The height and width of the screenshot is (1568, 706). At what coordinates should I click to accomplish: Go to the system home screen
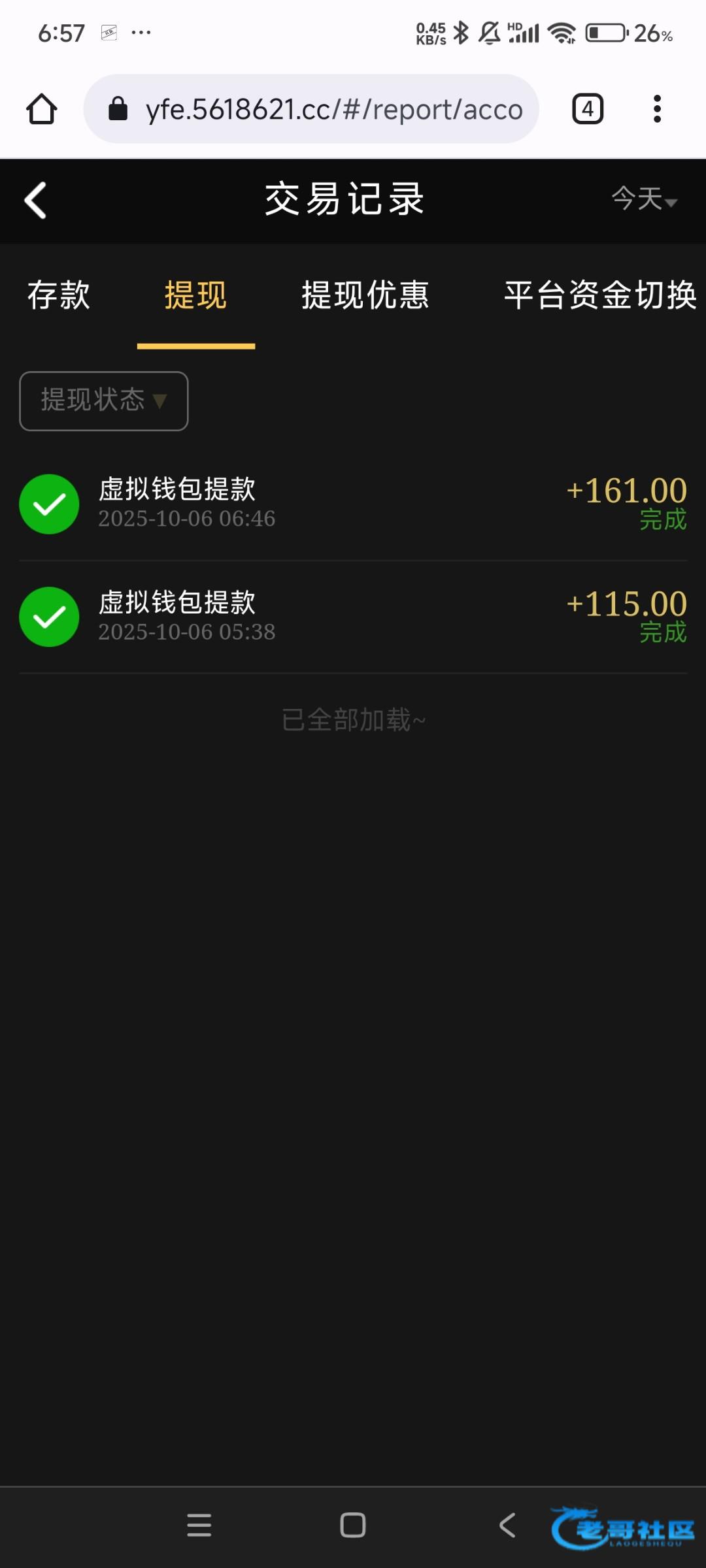coord(353,1526)
